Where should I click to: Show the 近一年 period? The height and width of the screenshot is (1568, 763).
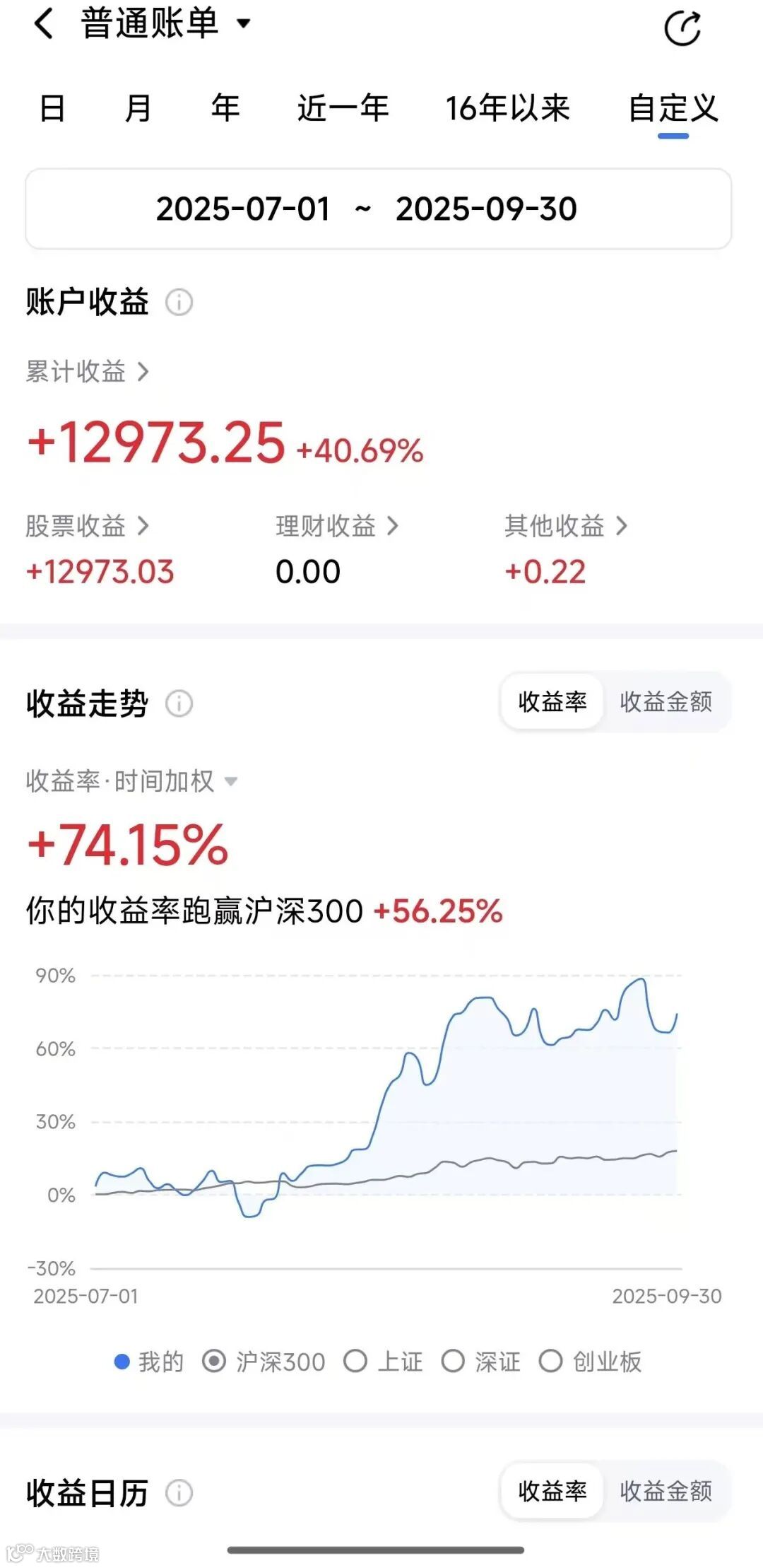click(343, 109)
